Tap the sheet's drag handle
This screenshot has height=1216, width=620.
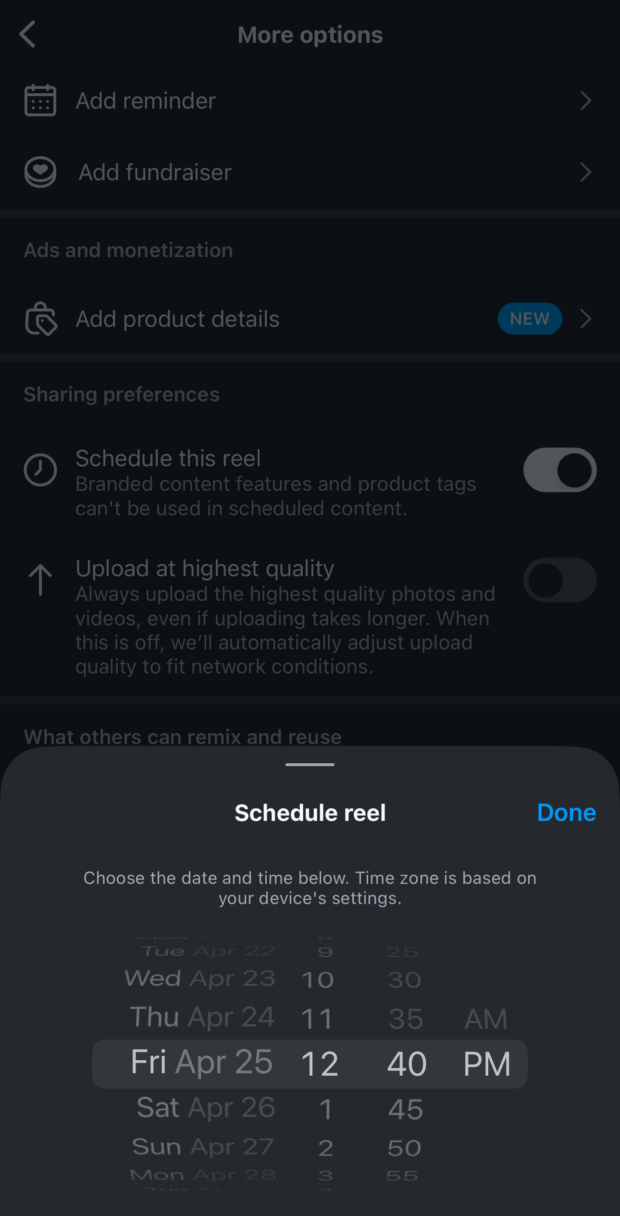(310, 765)
